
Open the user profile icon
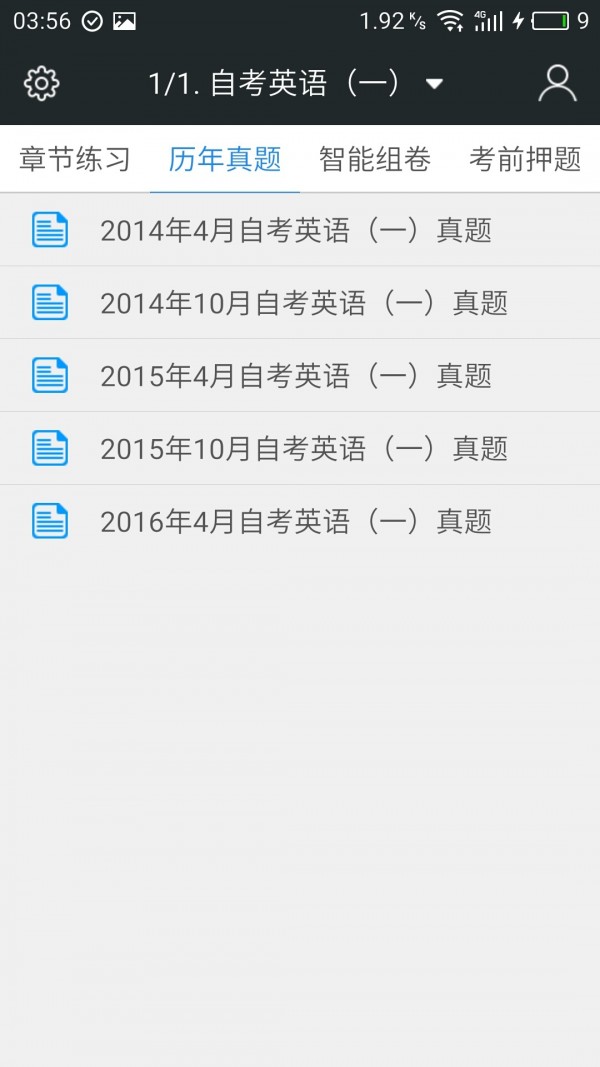[x=557, y=84]
